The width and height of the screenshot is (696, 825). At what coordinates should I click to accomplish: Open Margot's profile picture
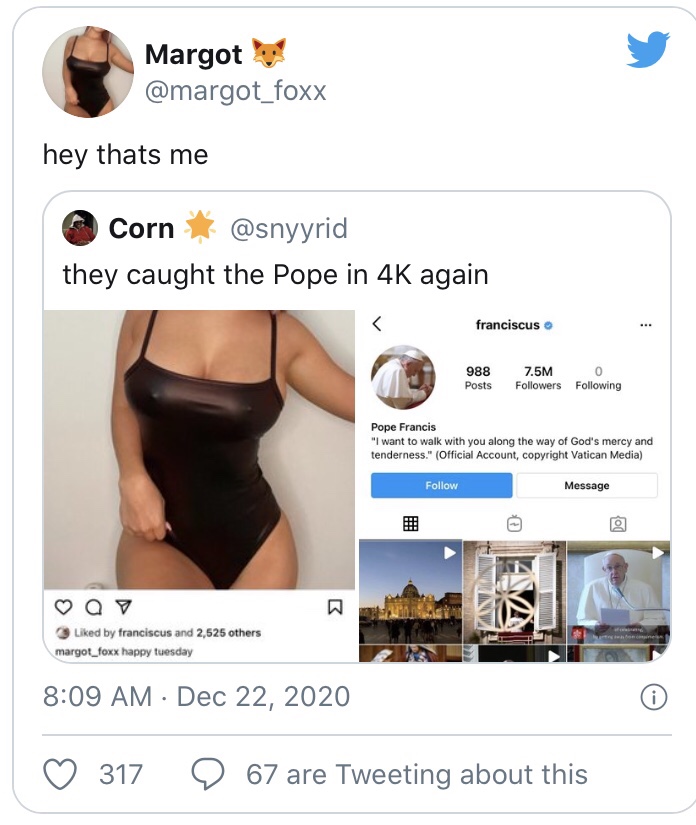[x=88, y=72]
